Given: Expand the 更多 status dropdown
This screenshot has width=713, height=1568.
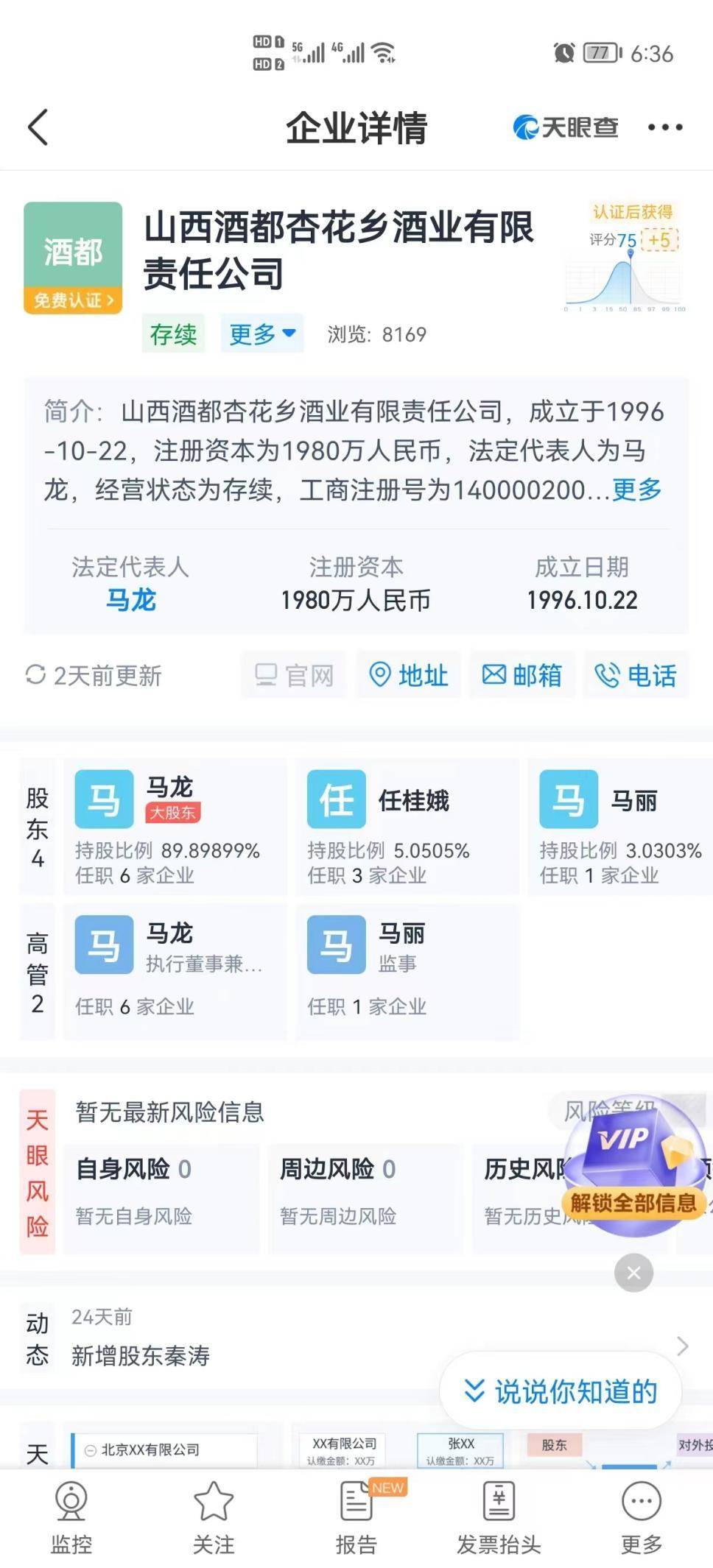Looking at the screenshot, I should tap(262, 334).
